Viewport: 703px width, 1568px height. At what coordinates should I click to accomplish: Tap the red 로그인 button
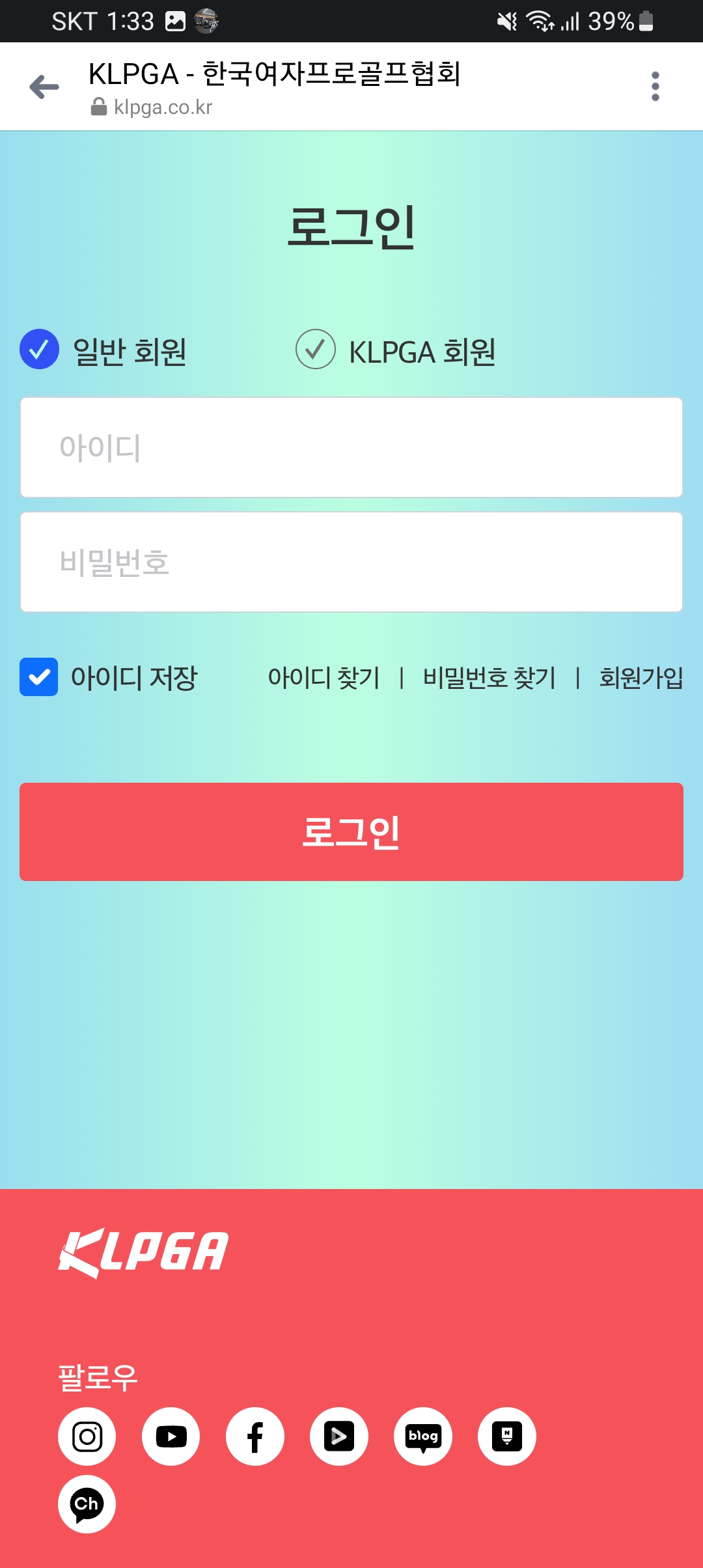351,832
